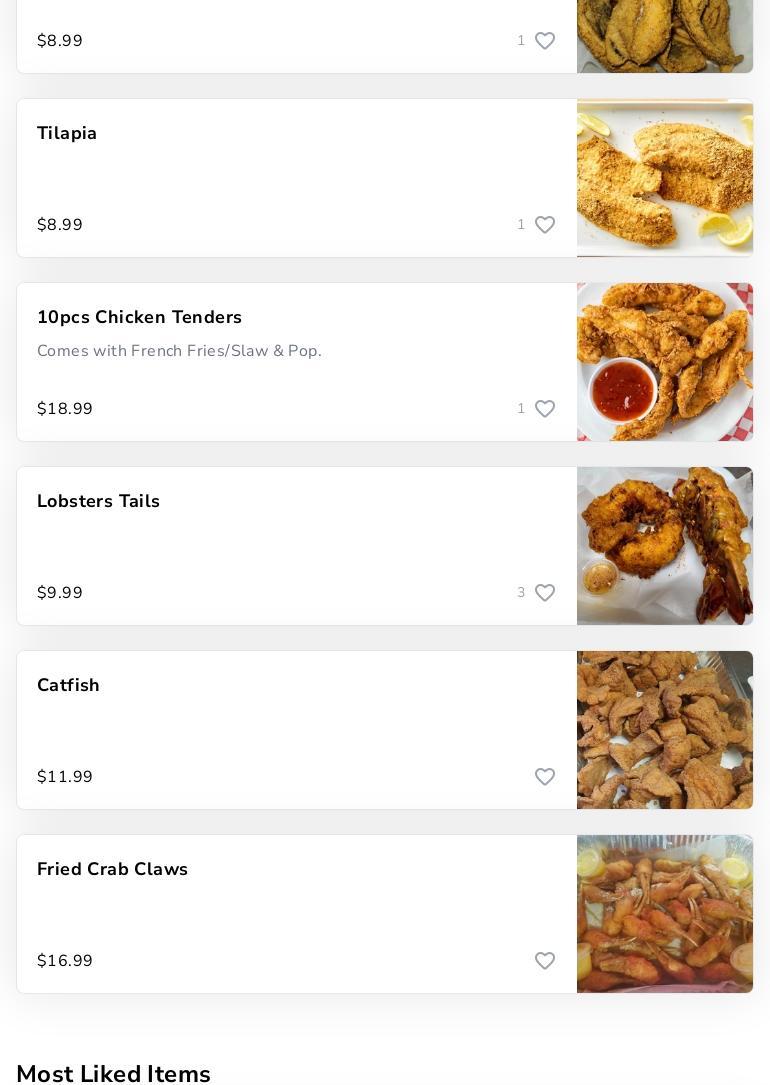Image resolution: width=770 pixels, height=1085 pixels.
Task: Like the Catfish menu item
Action: click(545, 777)
